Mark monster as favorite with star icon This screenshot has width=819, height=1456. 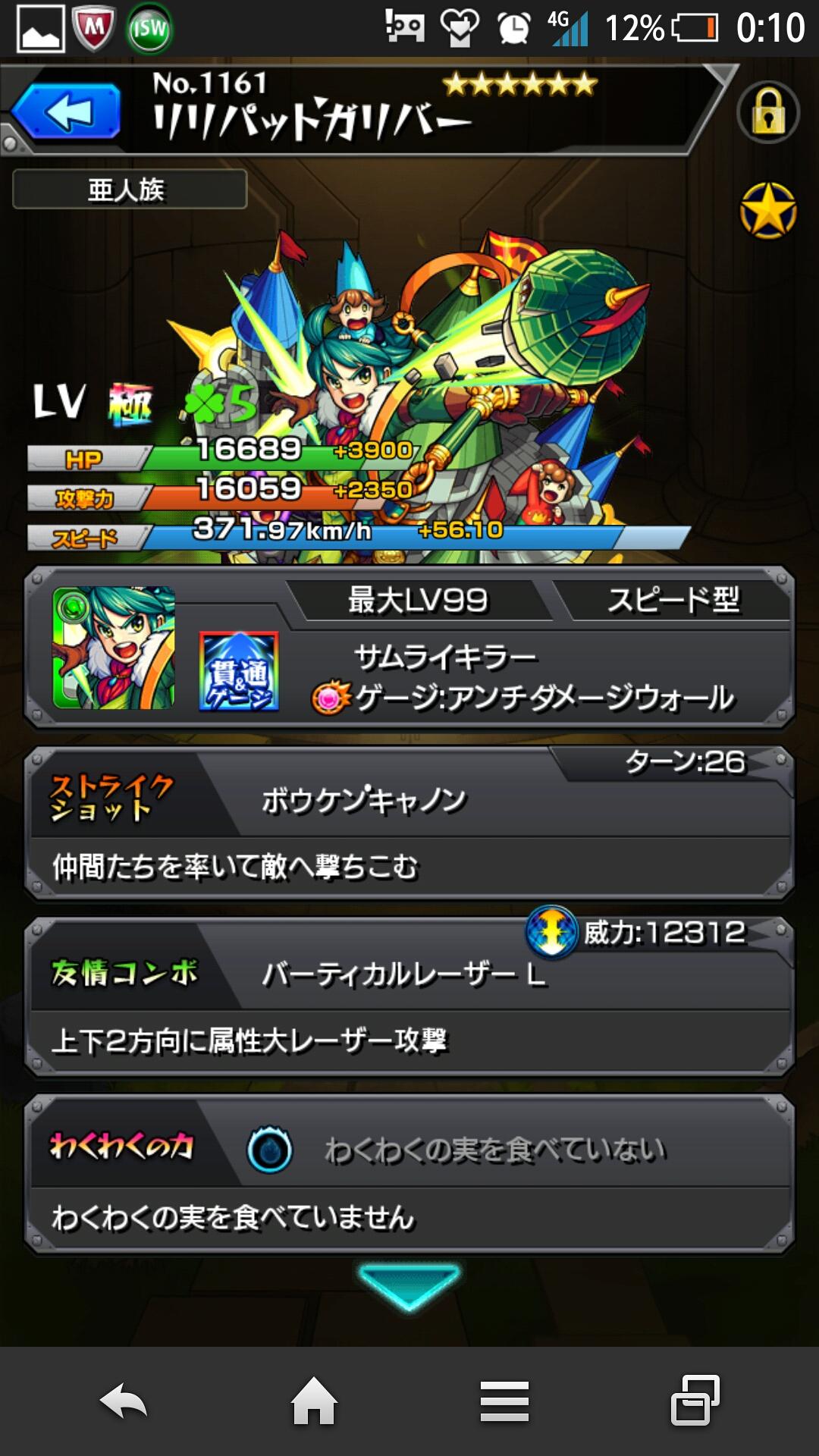point(767,211)
